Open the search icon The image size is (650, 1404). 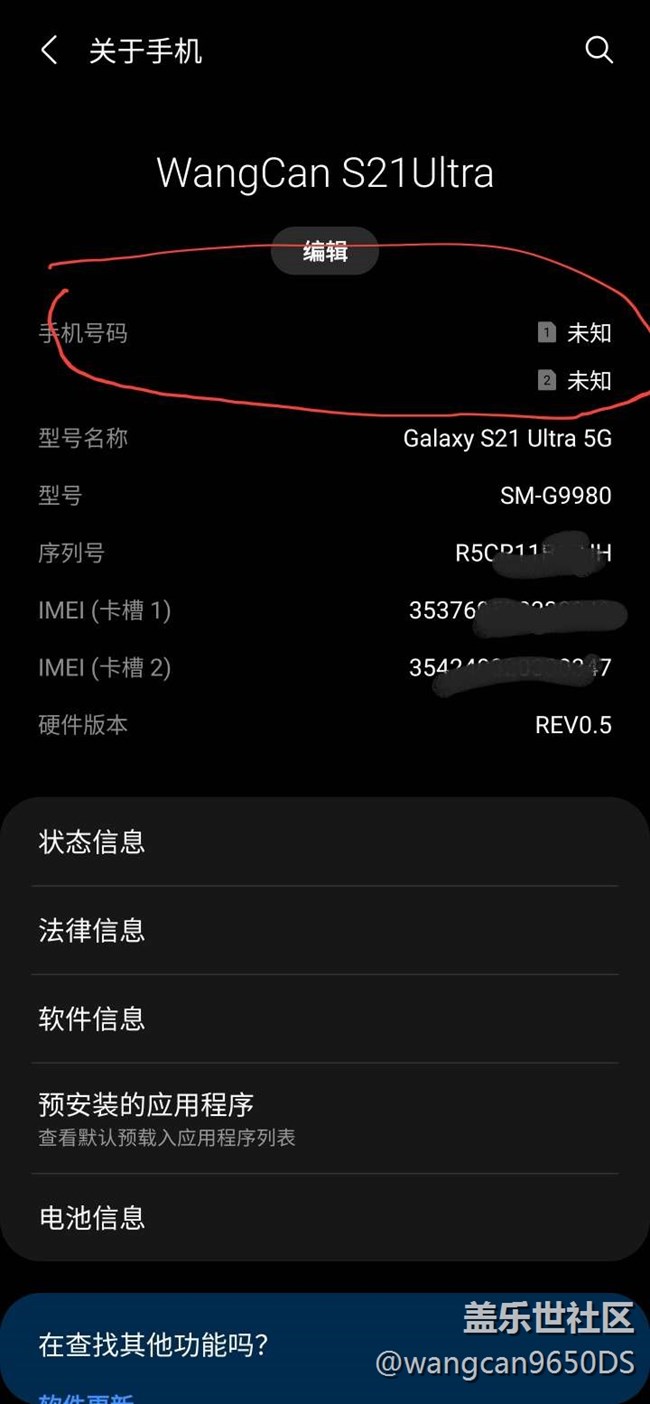point(598,50)
